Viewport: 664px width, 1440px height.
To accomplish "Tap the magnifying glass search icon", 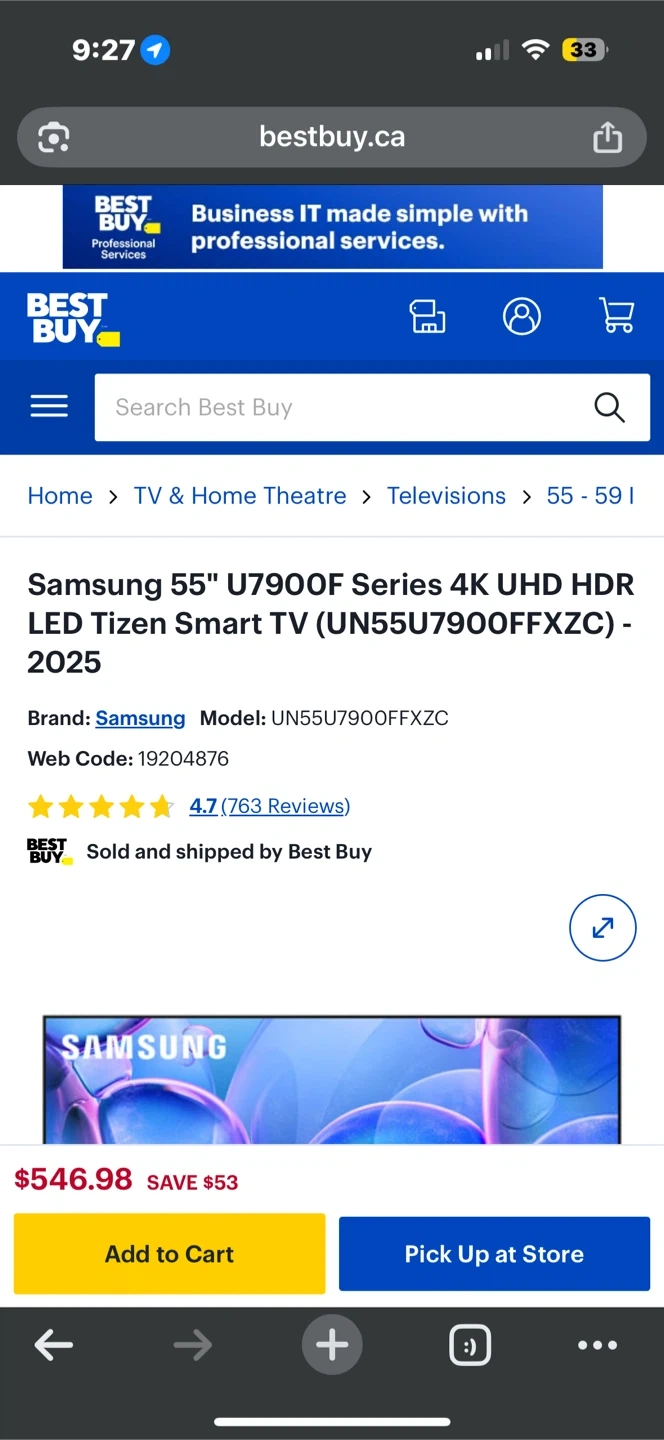I will [x=609, y=407].
